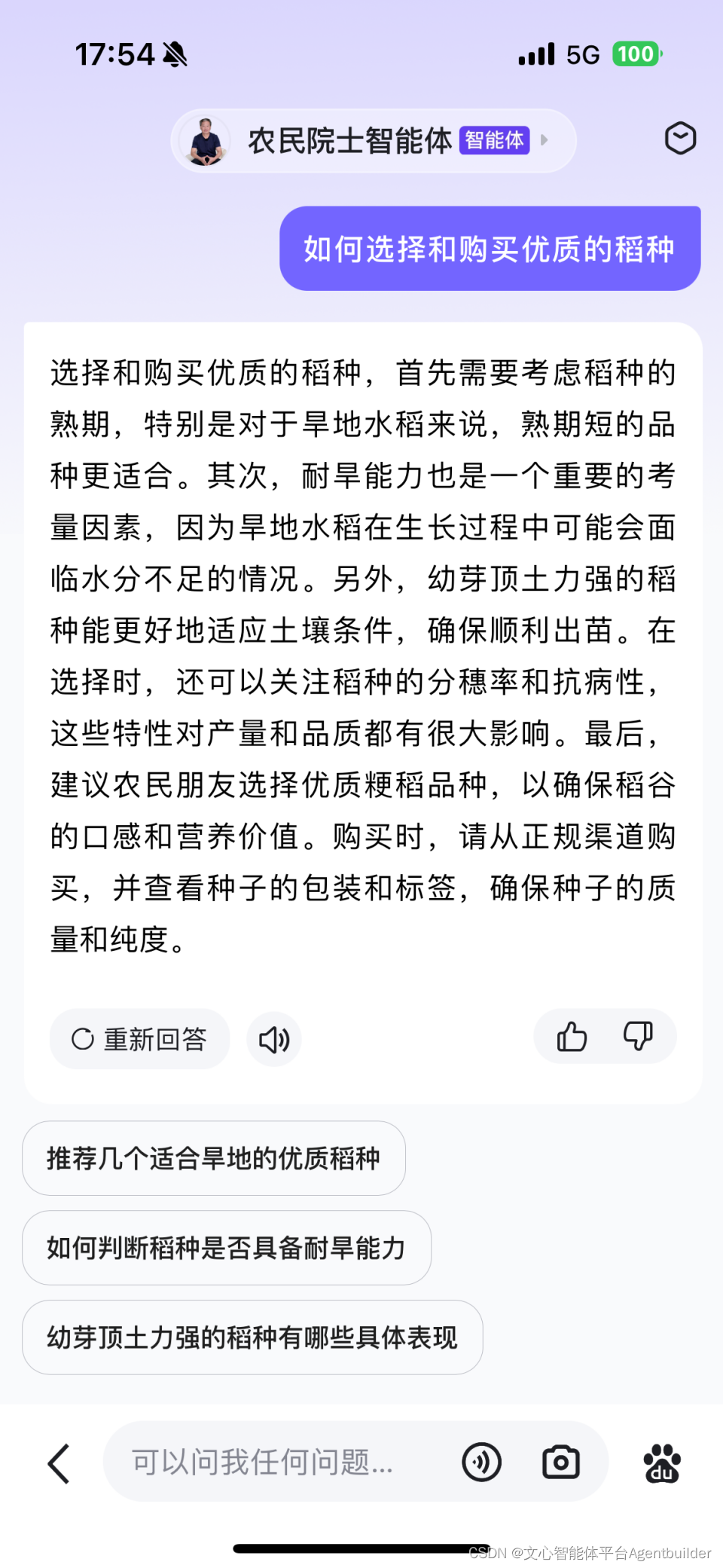Ask 推荐几个适合旱地的优质稻种
This screenshot has width=723, height=1568.
pyautogui.click(x=214, y=1158)
